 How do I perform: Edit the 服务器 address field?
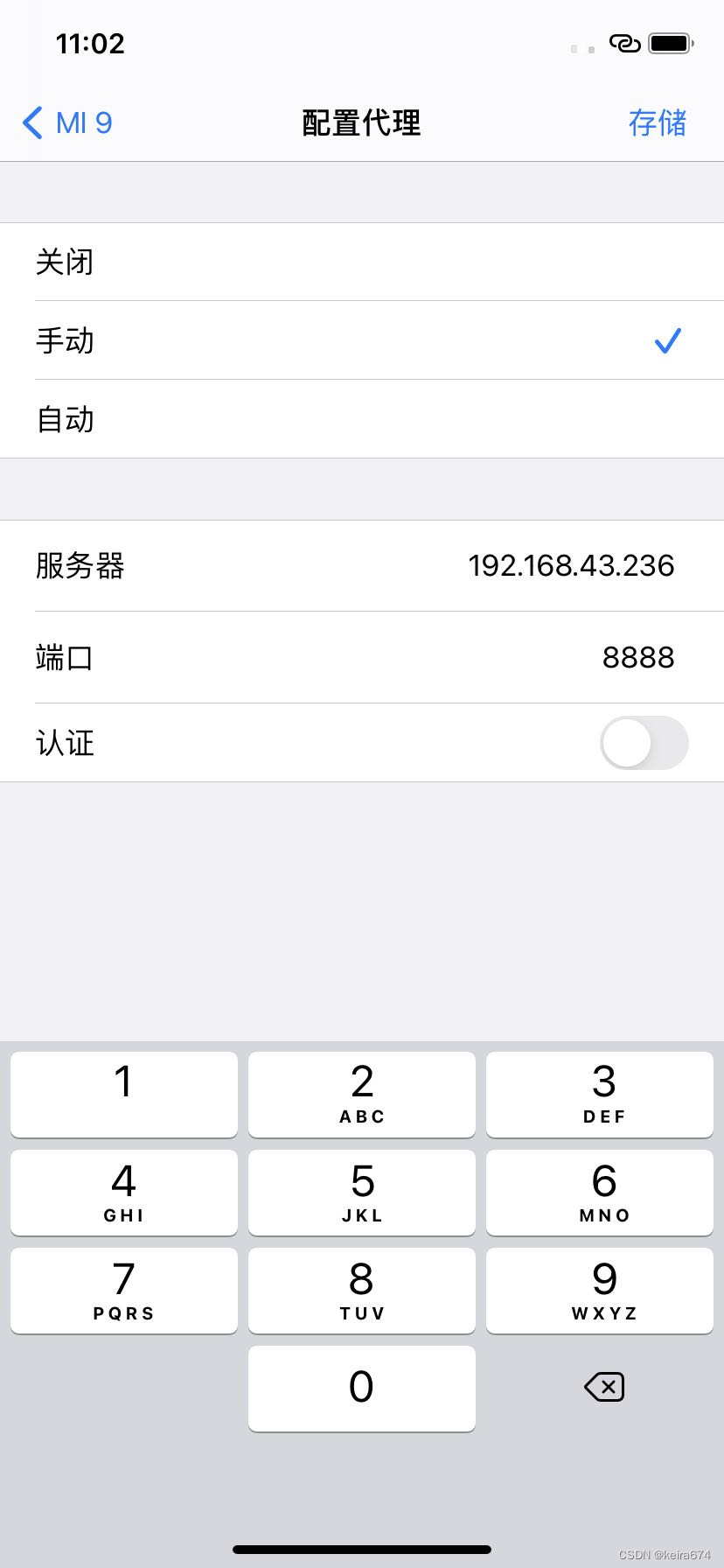362,566
